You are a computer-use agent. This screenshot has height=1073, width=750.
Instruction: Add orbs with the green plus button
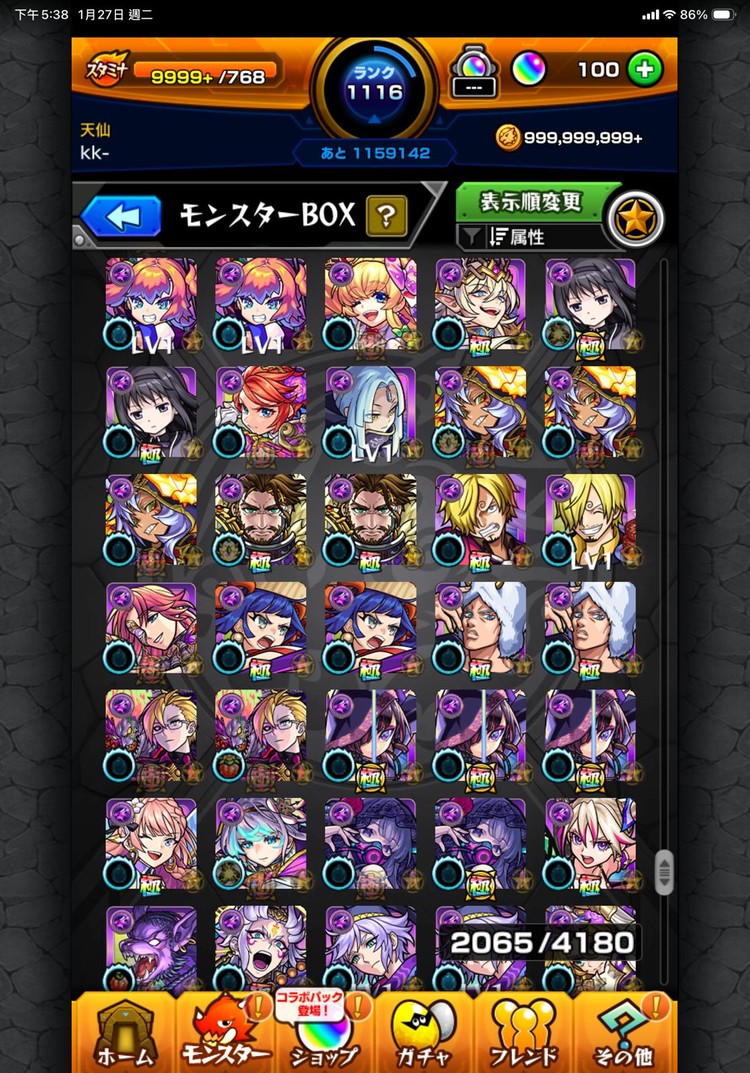(x=644, y=69)
